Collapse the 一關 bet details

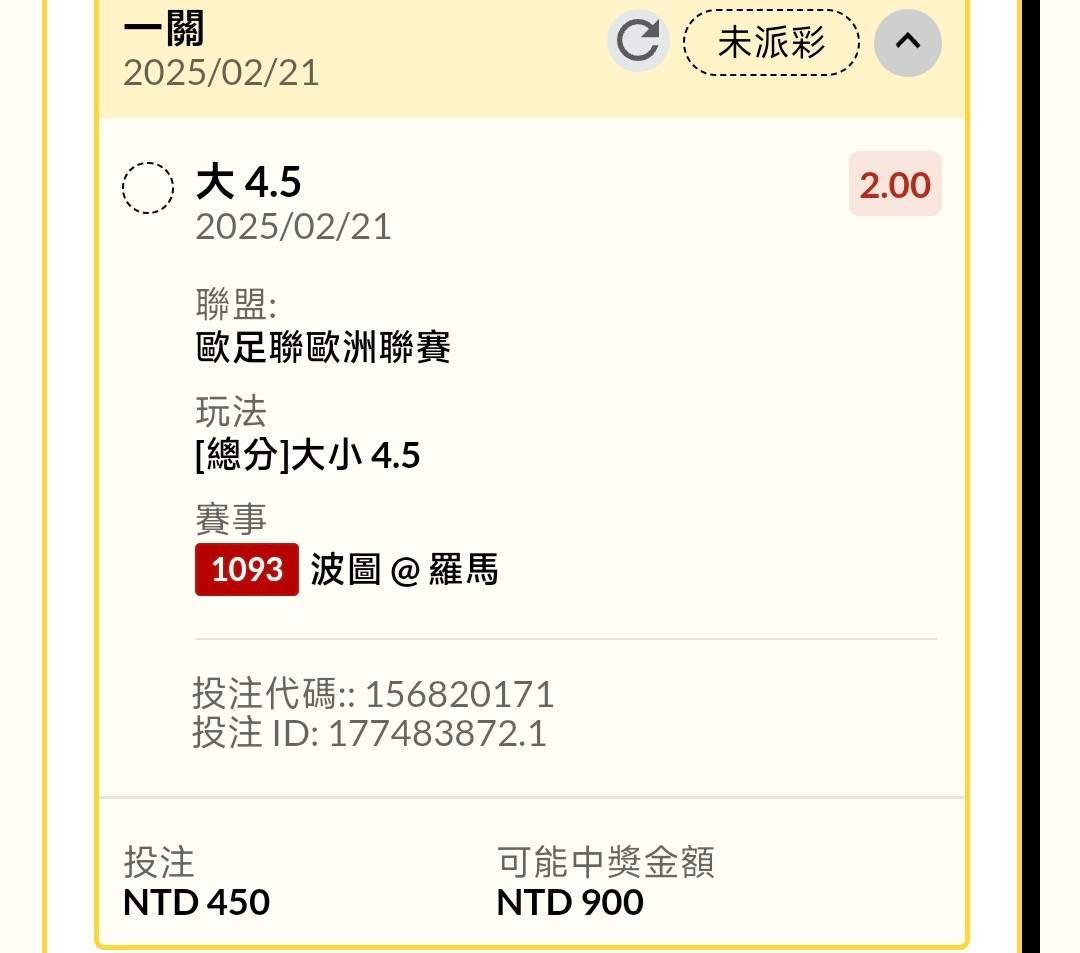[x=907, y=43]
